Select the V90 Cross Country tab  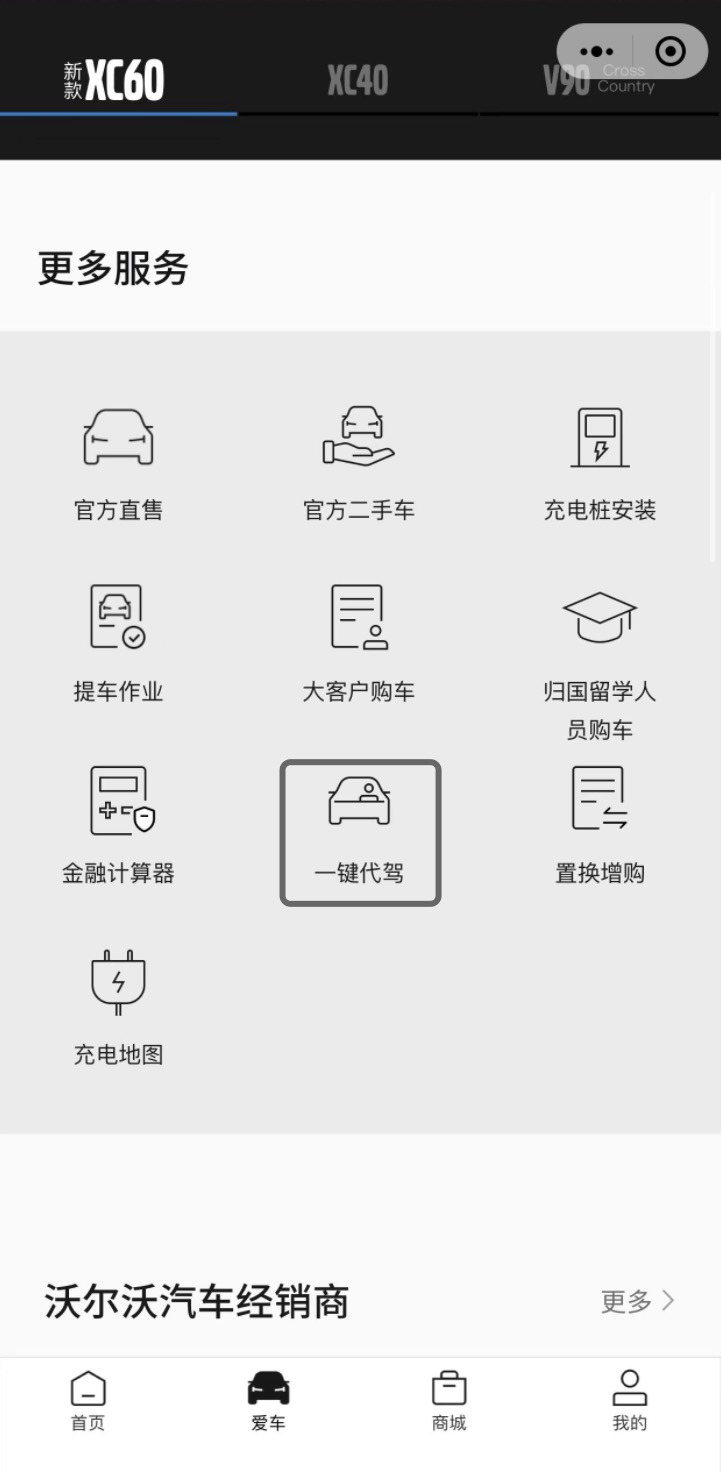pyautogui.click(x=599, y=79)
